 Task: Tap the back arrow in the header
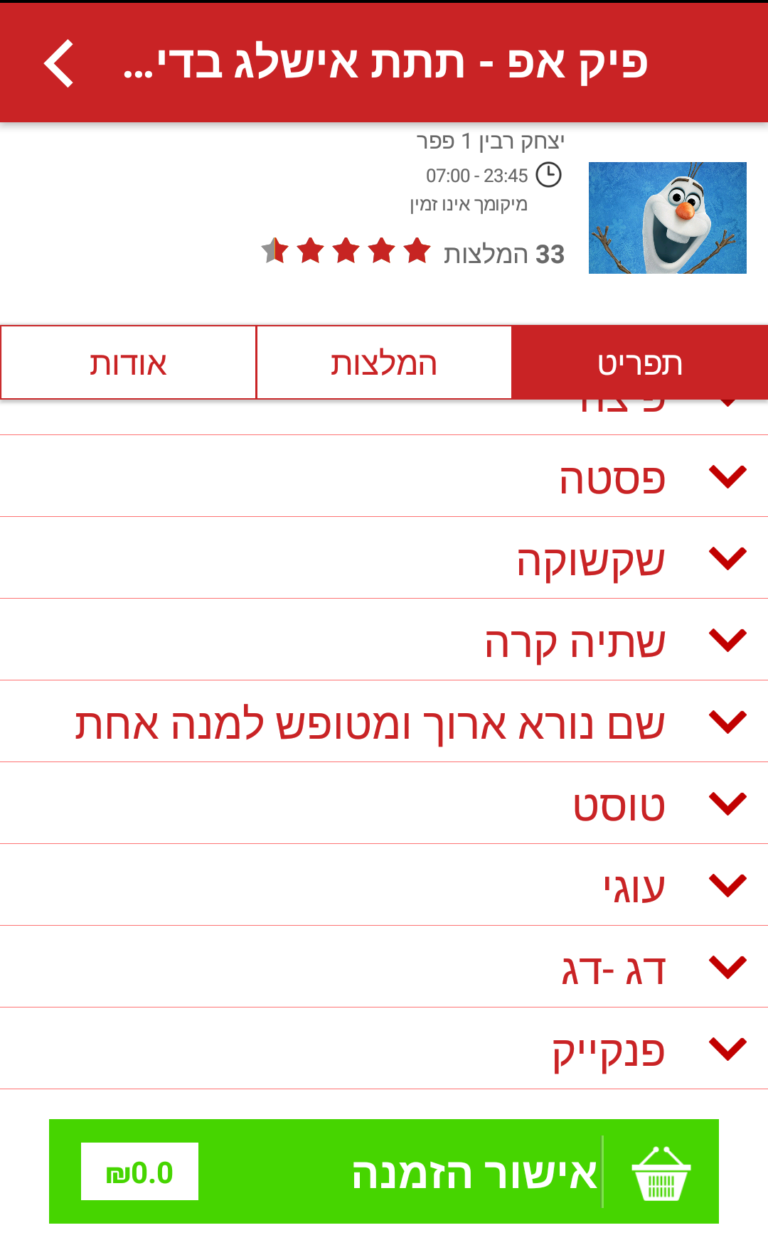[x=59, y=64]
